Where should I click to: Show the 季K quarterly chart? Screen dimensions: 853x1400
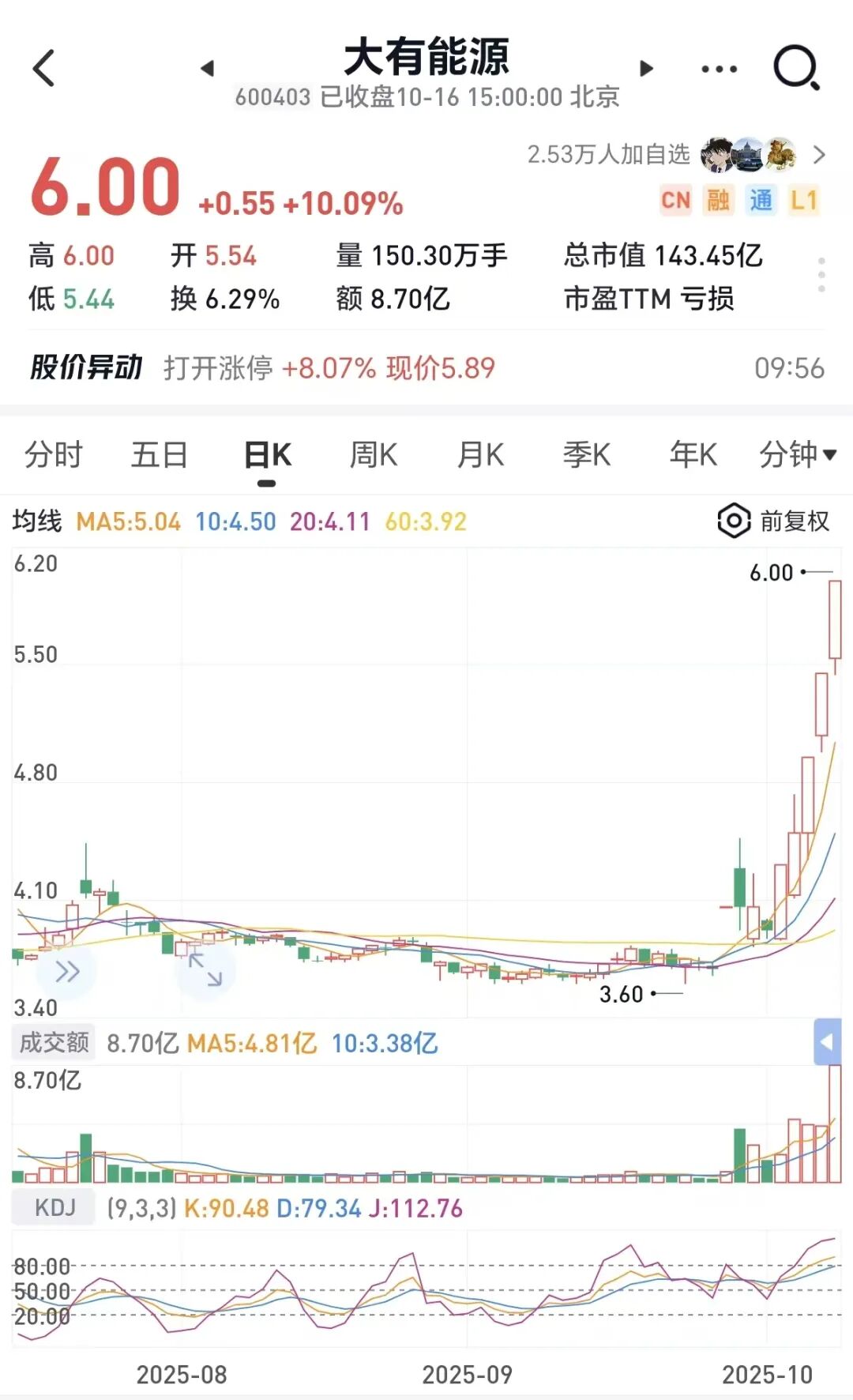coord(587,455)
